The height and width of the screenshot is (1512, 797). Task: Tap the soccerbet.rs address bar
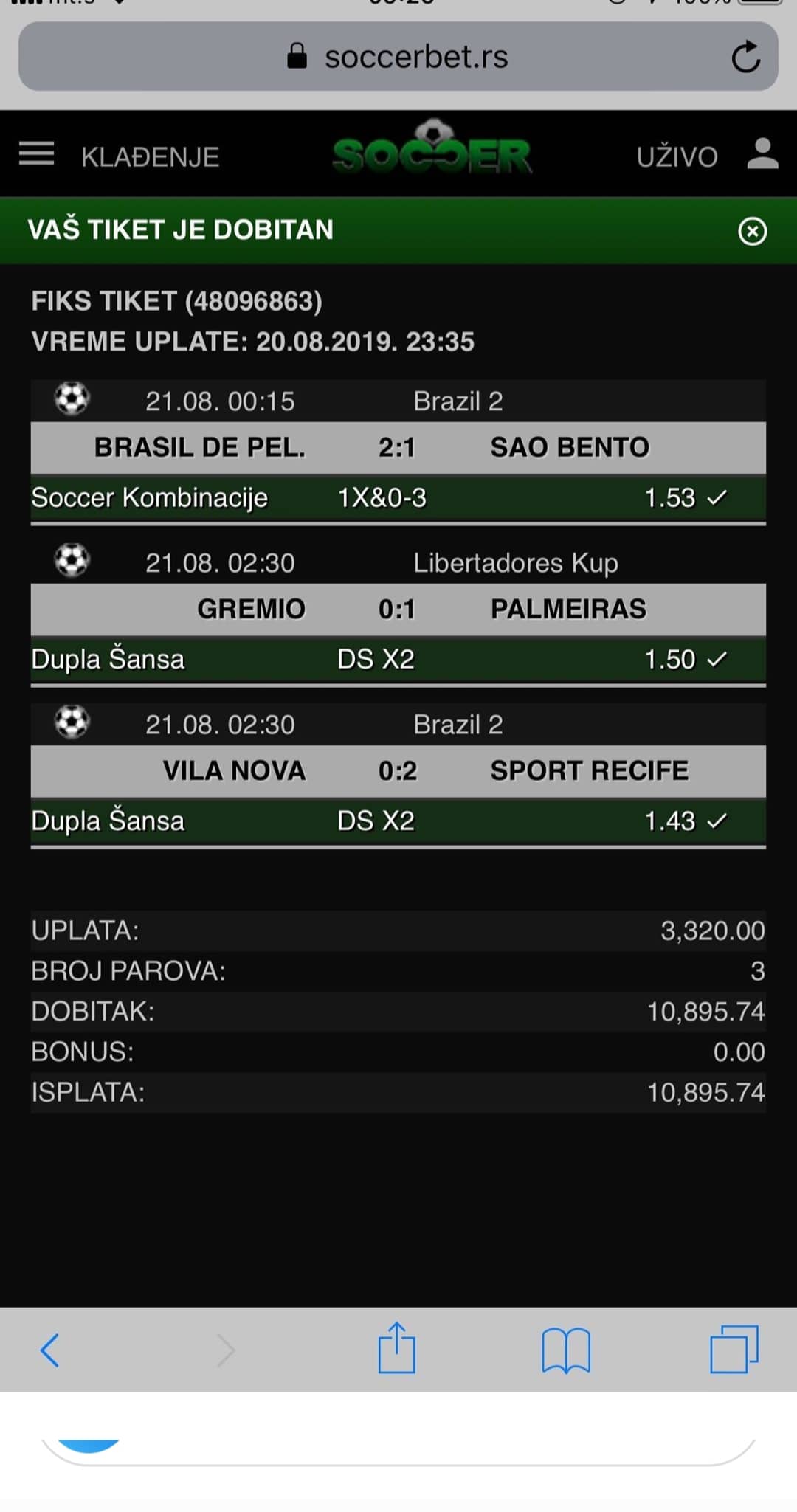click(x=398, y=57)
